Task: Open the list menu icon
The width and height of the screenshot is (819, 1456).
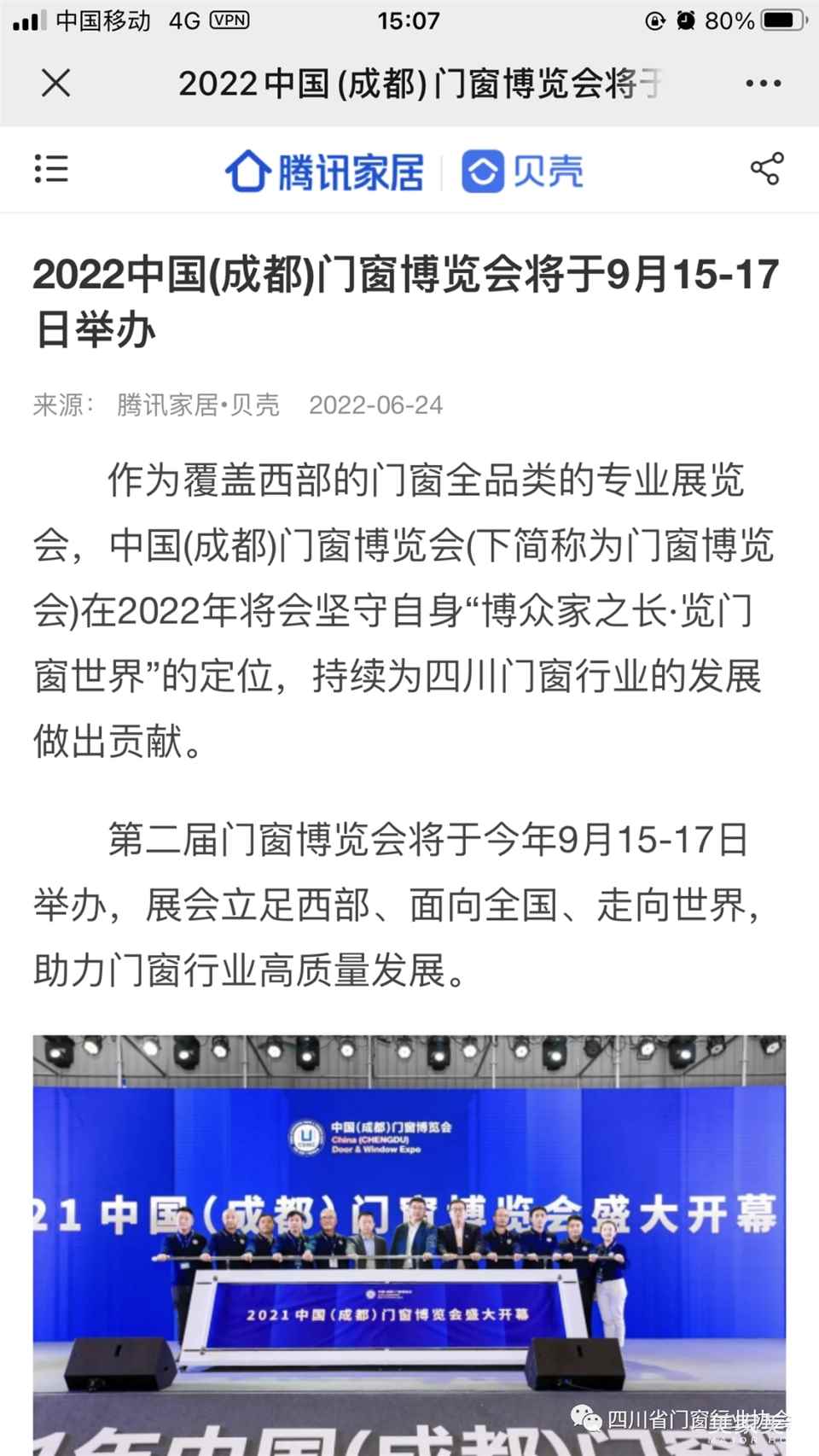Action: tap(51, 169)
